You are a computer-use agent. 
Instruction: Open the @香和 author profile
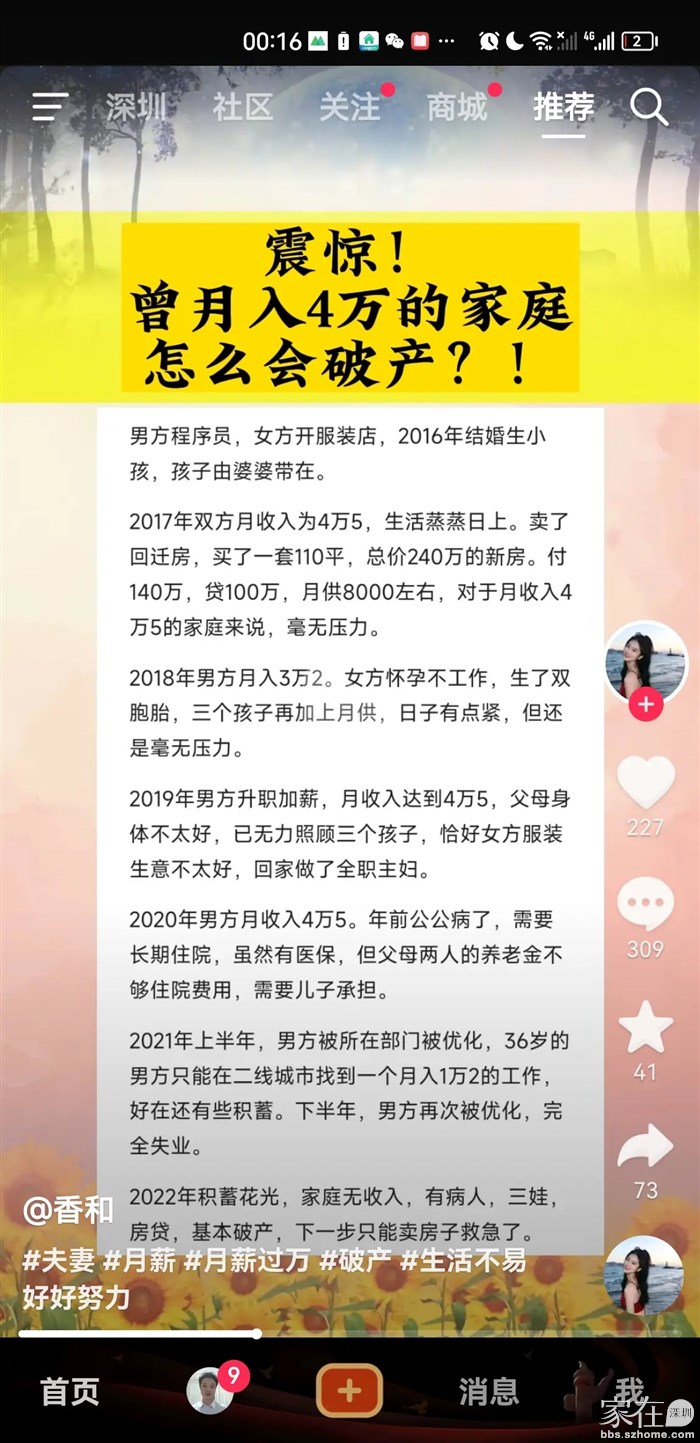[x=68, y=1209]
